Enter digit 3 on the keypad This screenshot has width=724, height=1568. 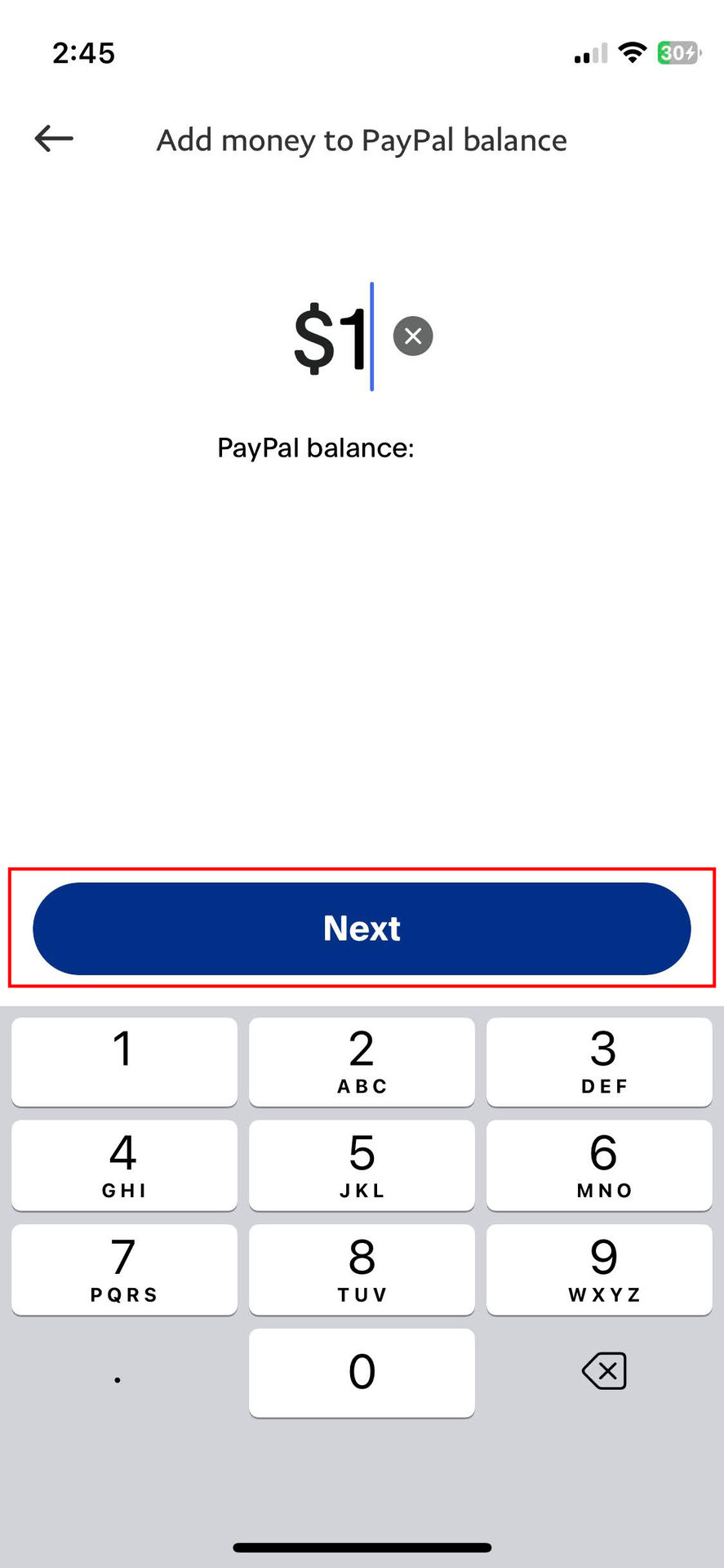[x=599, y=1061]
